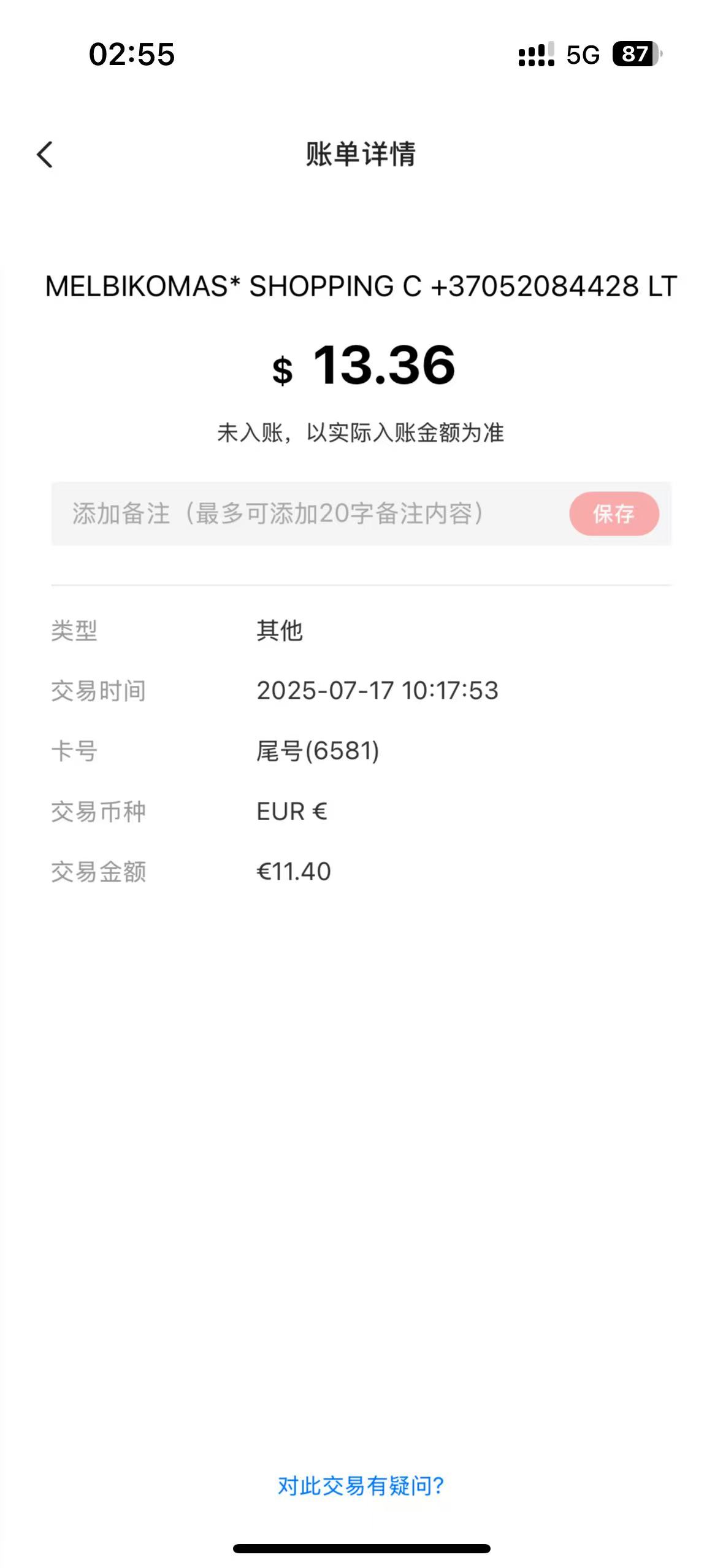Tap the merchant name MELBIKOMAS* SHOPPING C
This screenshot has width=723, height=1568.
[361, 286]
